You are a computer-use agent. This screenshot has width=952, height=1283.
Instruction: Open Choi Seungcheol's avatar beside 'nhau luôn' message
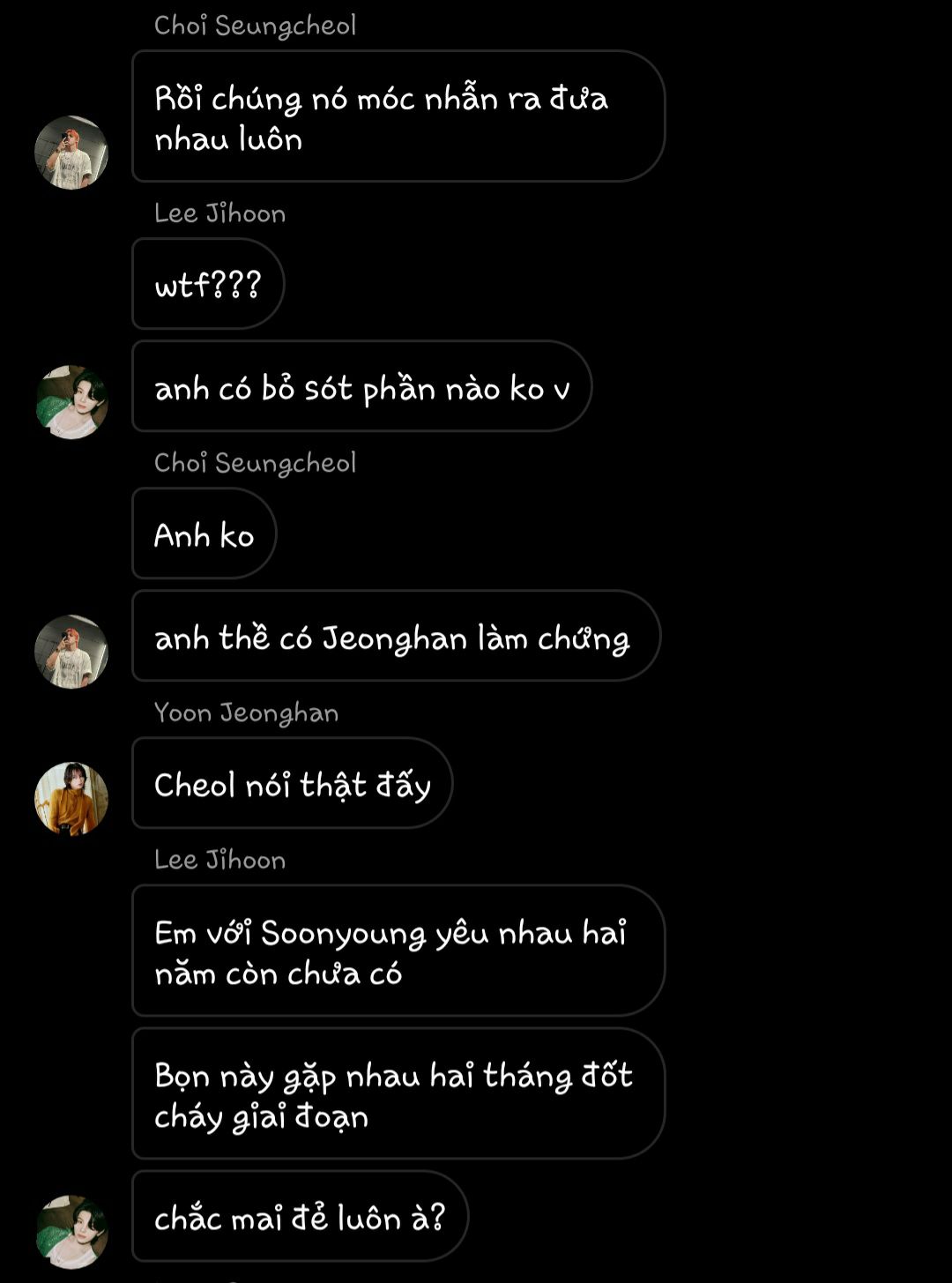[x=71, y=153]
